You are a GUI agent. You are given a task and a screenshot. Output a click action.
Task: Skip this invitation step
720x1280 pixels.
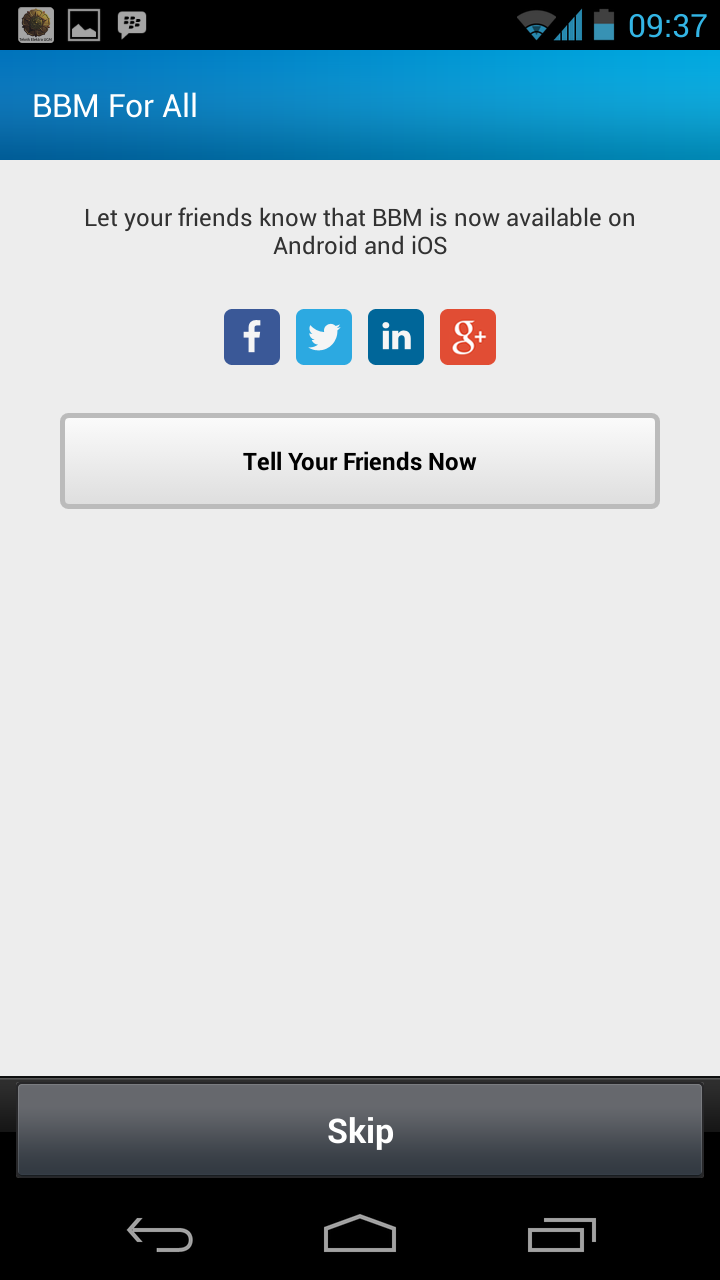(360, 1130)
